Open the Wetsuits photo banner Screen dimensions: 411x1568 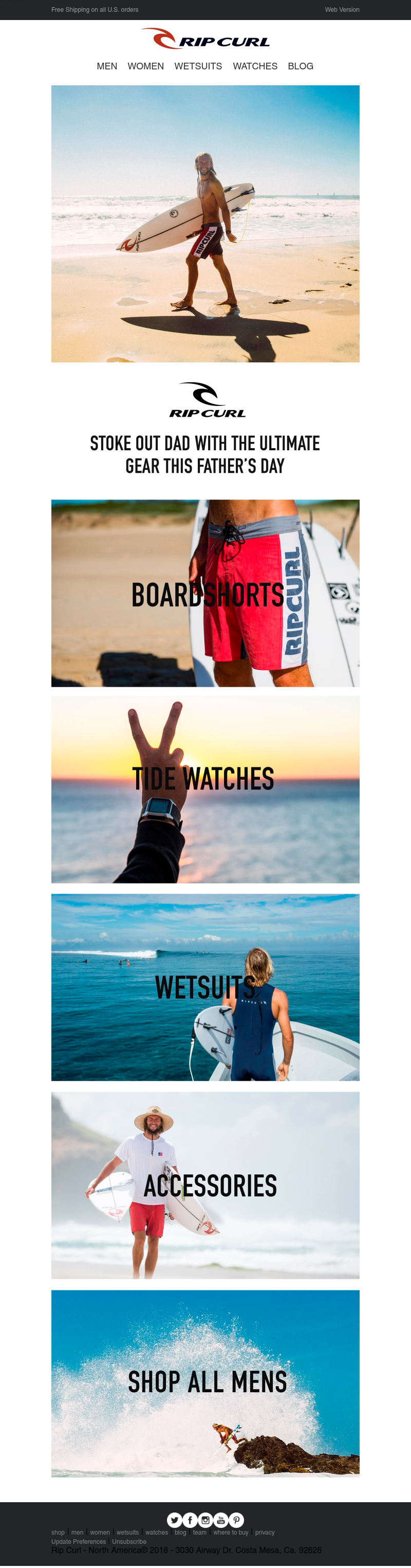pyautogui.click(x=205, y=987)
